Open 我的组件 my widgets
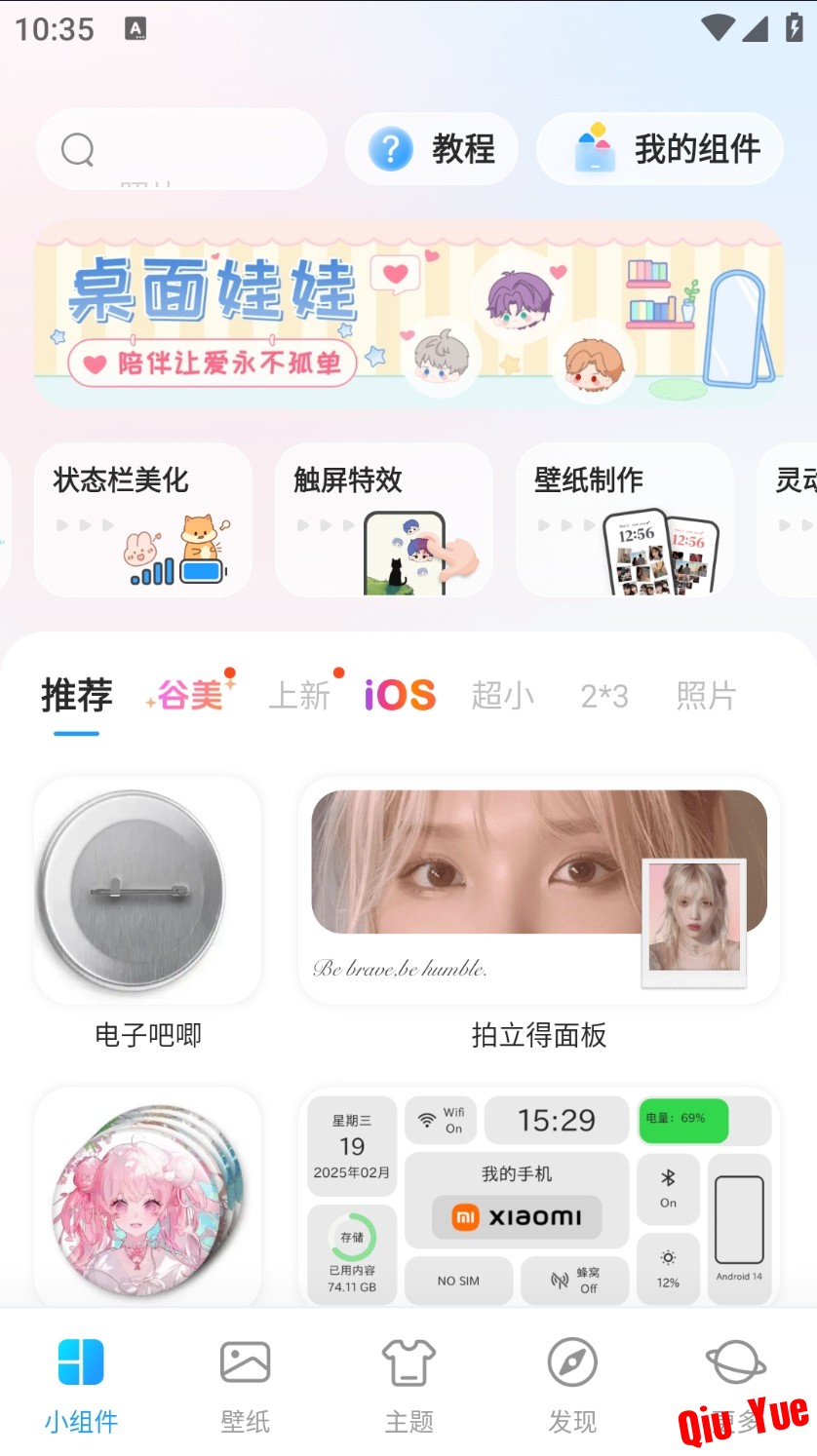 click(660, 149)
